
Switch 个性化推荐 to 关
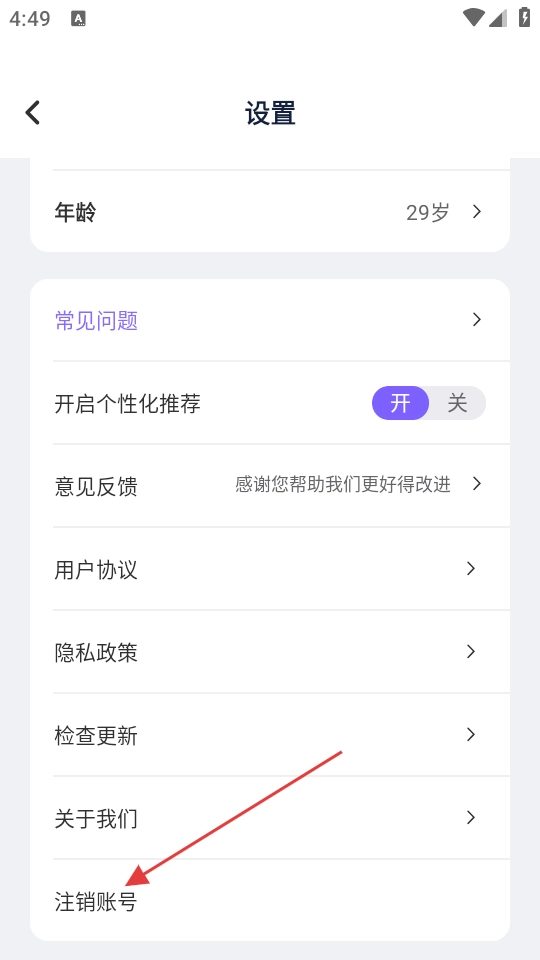pyautogui.click(x=457, y=403)
